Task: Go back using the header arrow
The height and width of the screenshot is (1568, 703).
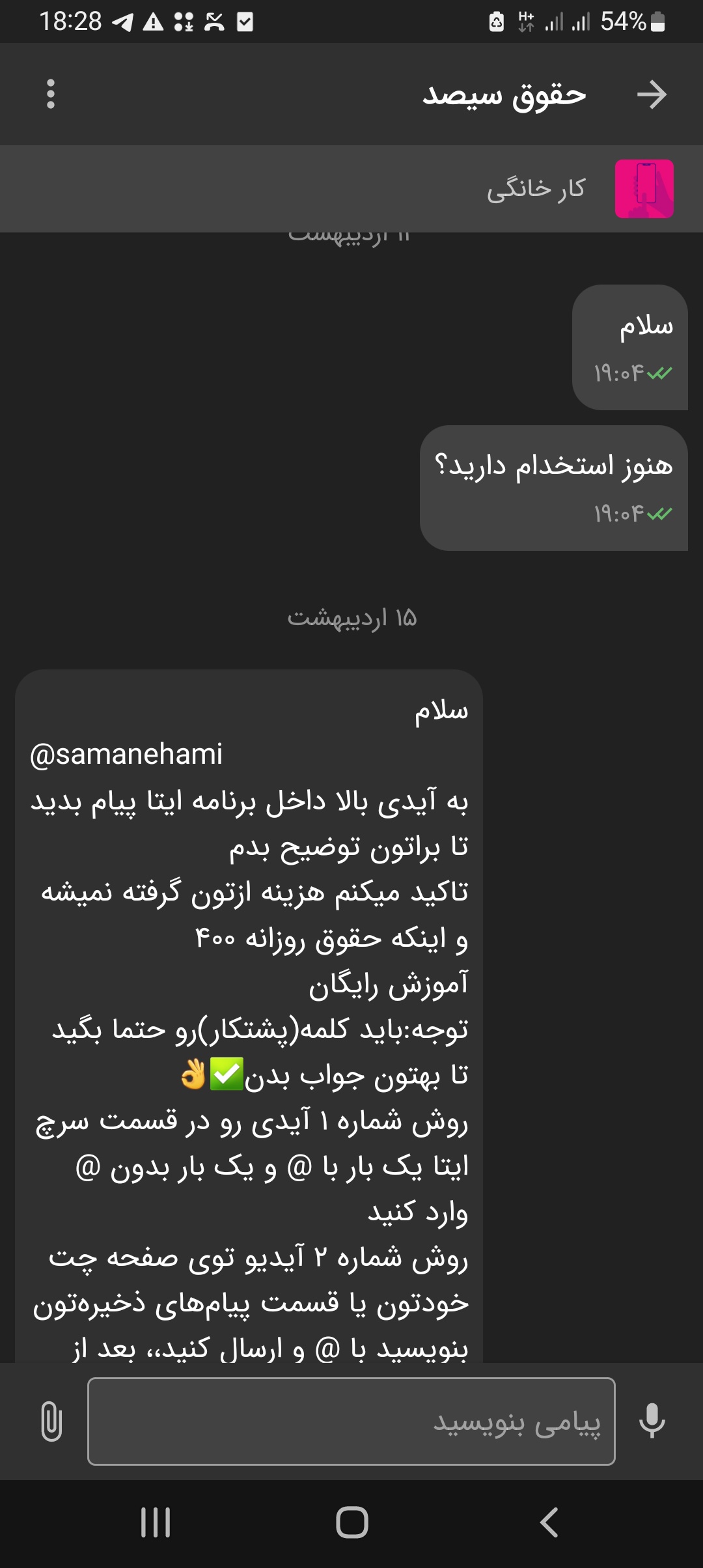Action: [x=652, y=95]
